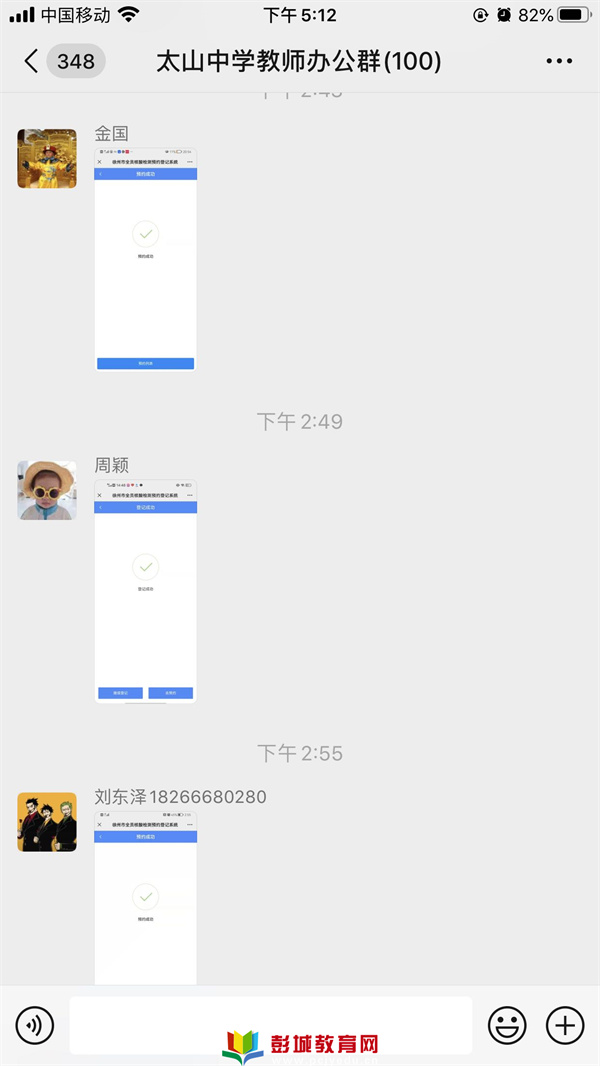The height and width of the screenshot is (1066, 600).
Task: Open 金国's profile avatar
Action: (x=47, y=158)
